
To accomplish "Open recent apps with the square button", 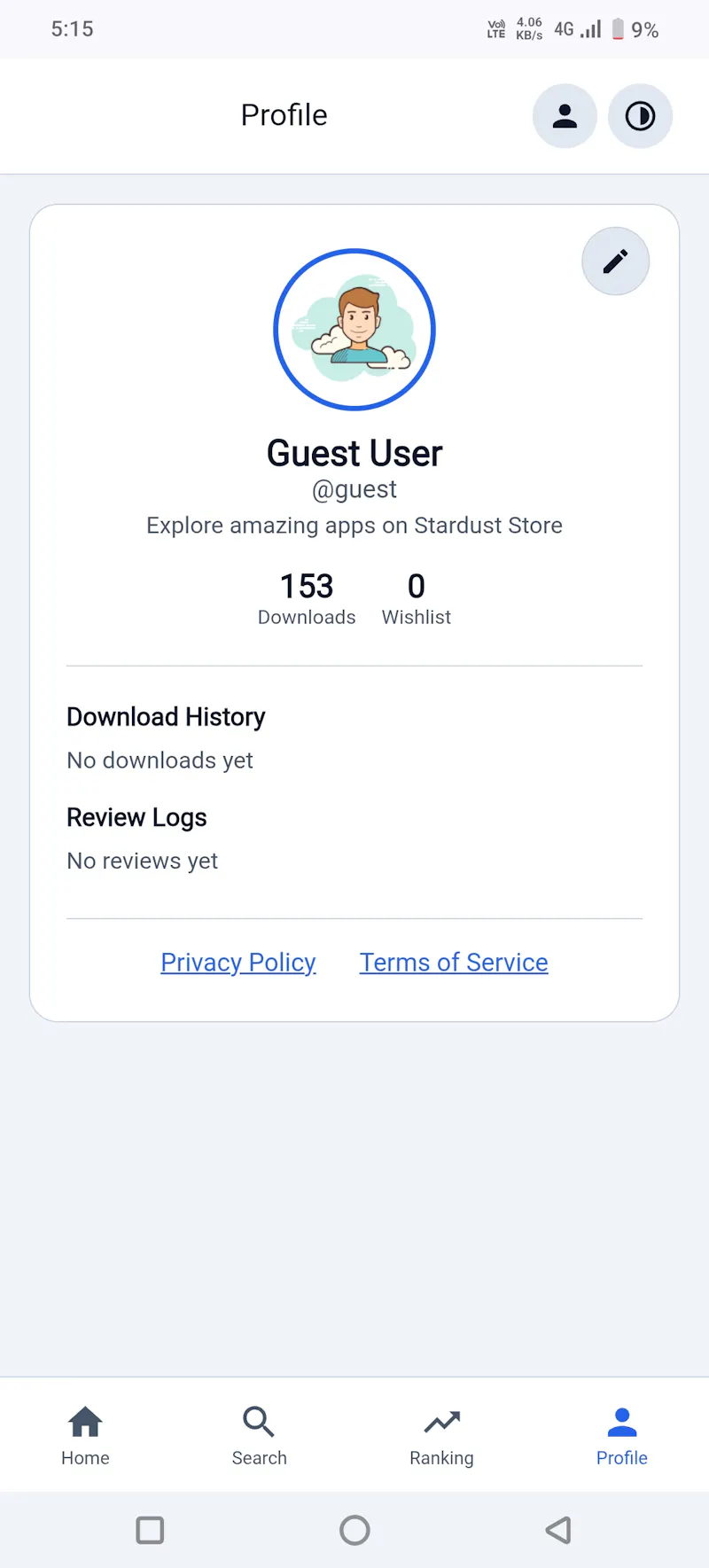I will (150, 1530).
